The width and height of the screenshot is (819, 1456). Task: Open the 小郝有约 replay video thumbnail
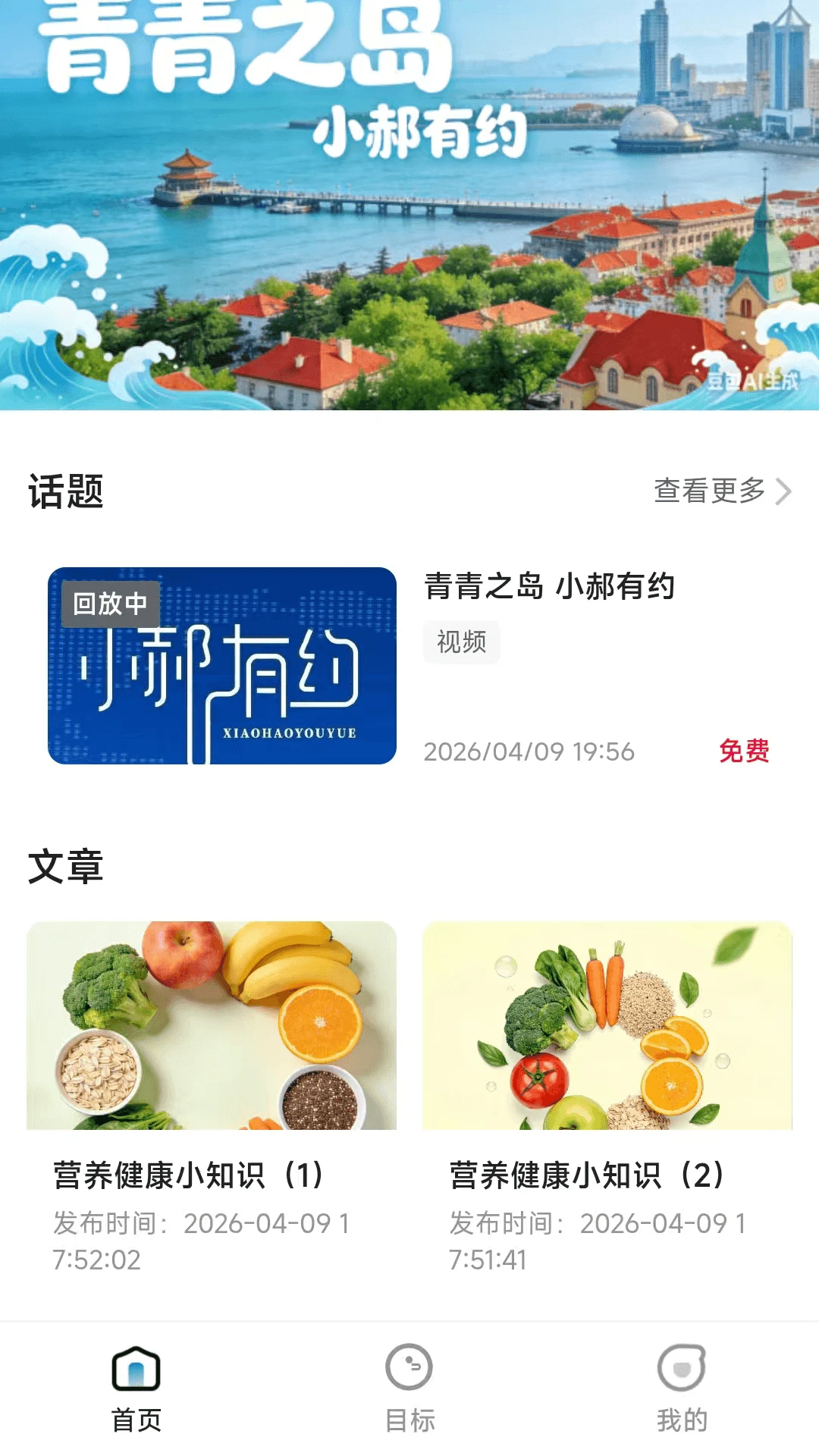[222, 666]
